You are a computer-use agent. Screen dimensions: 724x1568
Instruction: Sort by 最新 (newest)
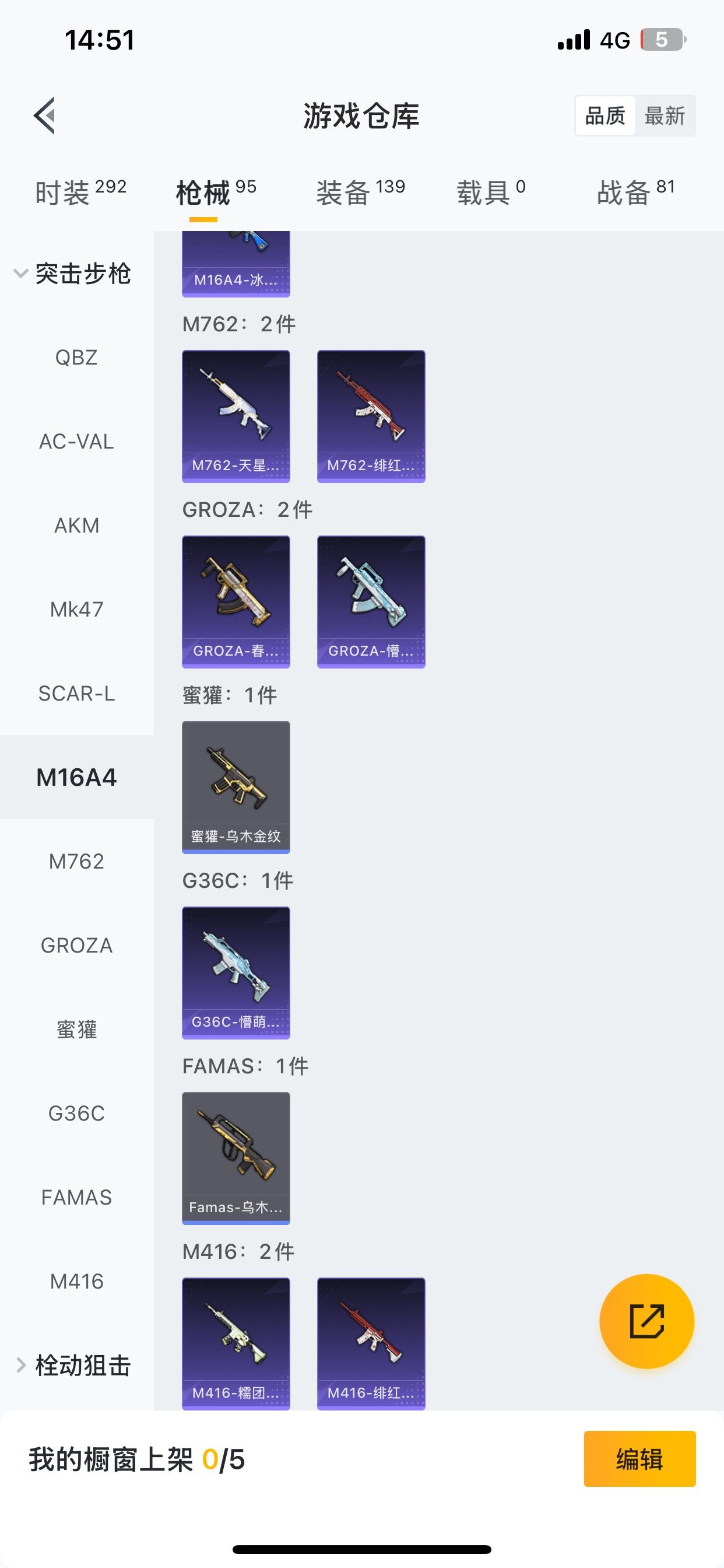point(665,116)
